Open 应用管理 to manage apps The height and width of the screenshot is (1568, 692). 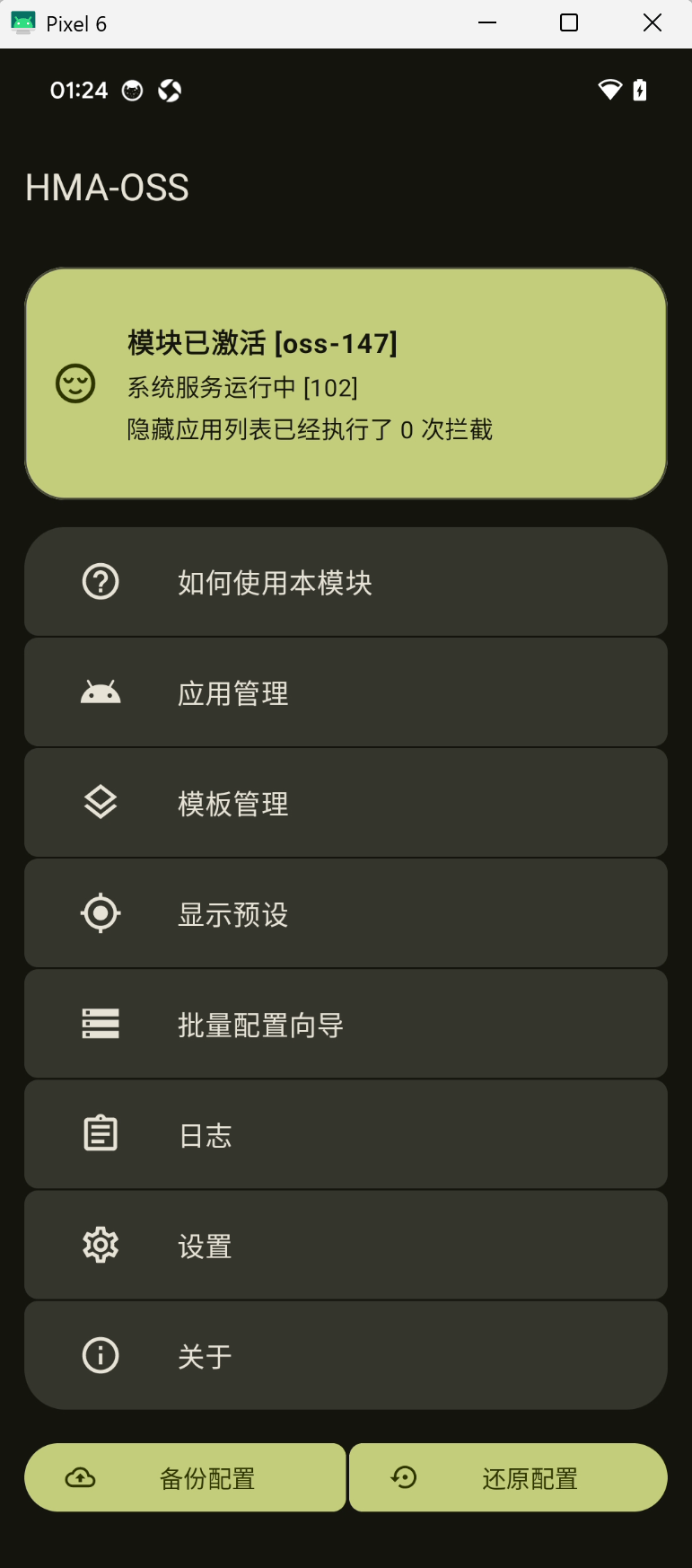346,692
